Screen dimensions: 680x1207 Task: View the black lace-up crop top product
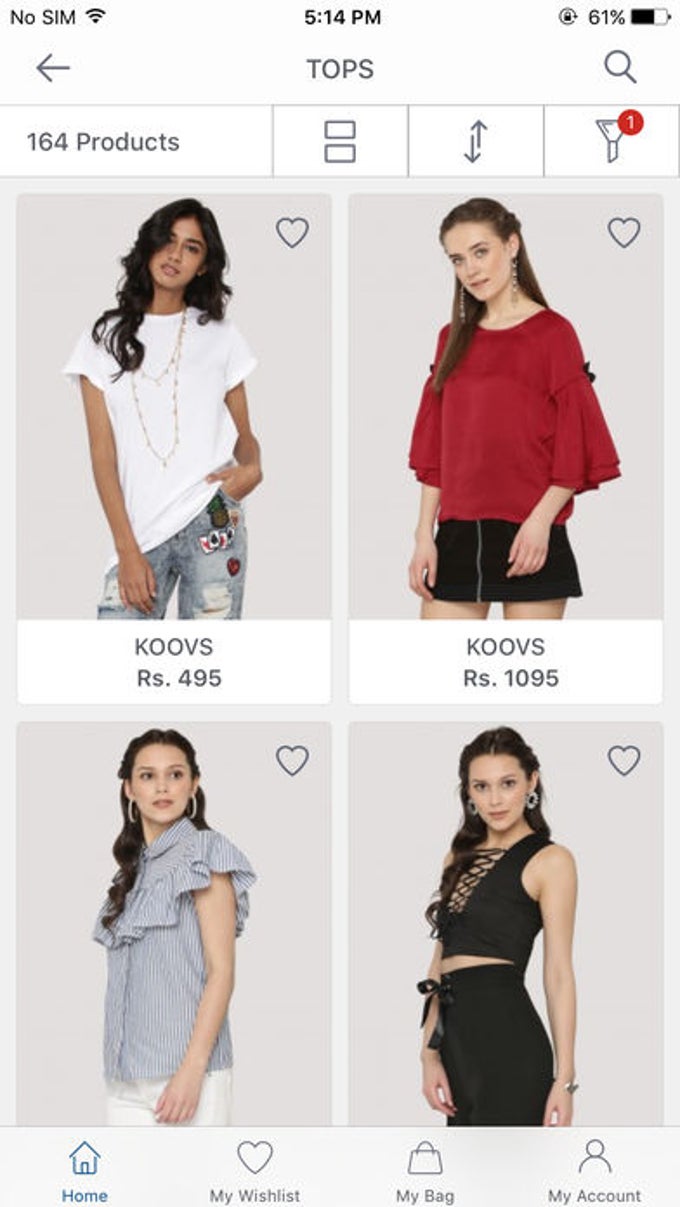506,940
